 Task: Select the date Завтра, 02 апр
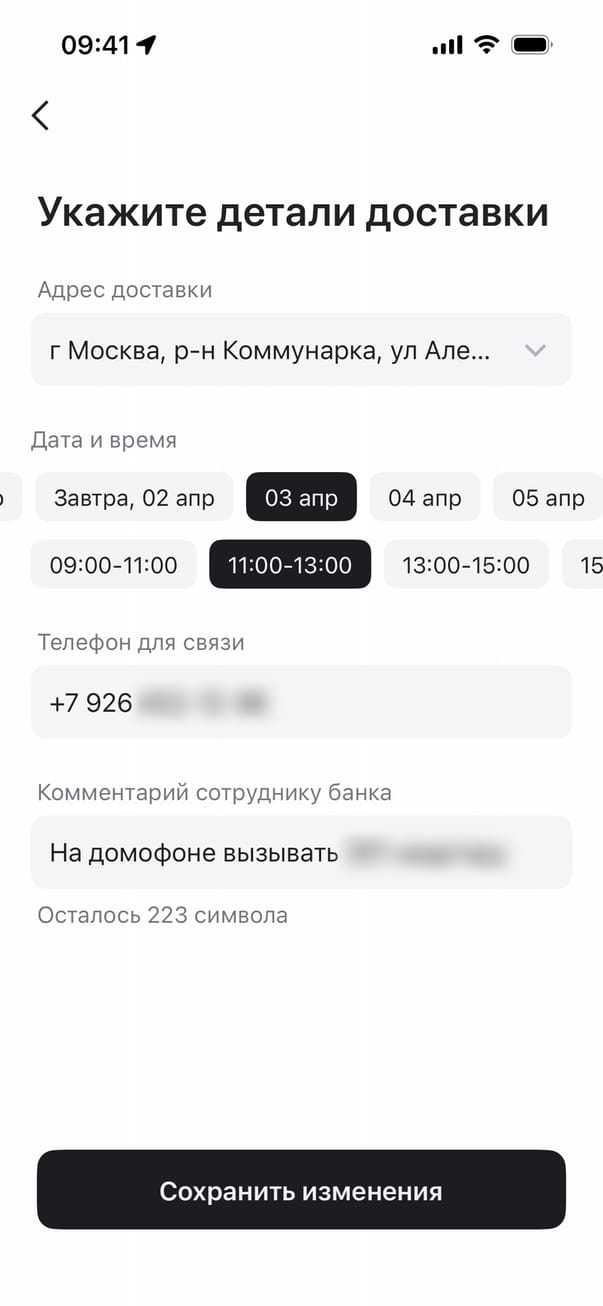click(x=134, y=497)
